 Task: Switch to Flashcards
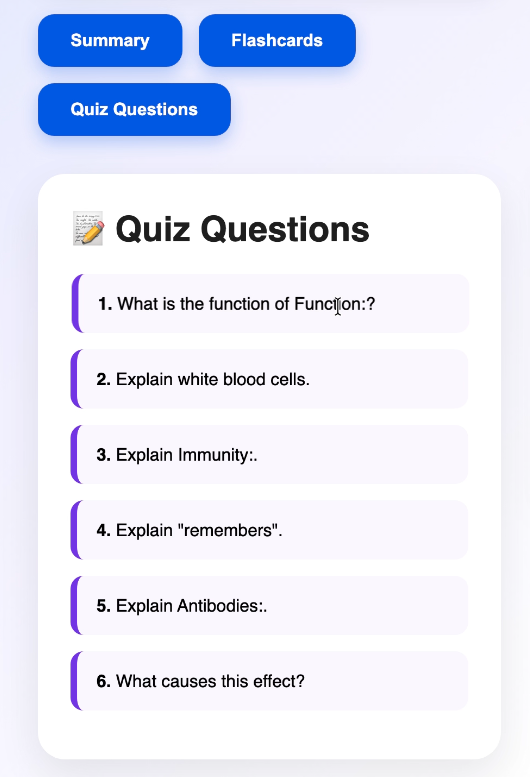tap(277, 40)
